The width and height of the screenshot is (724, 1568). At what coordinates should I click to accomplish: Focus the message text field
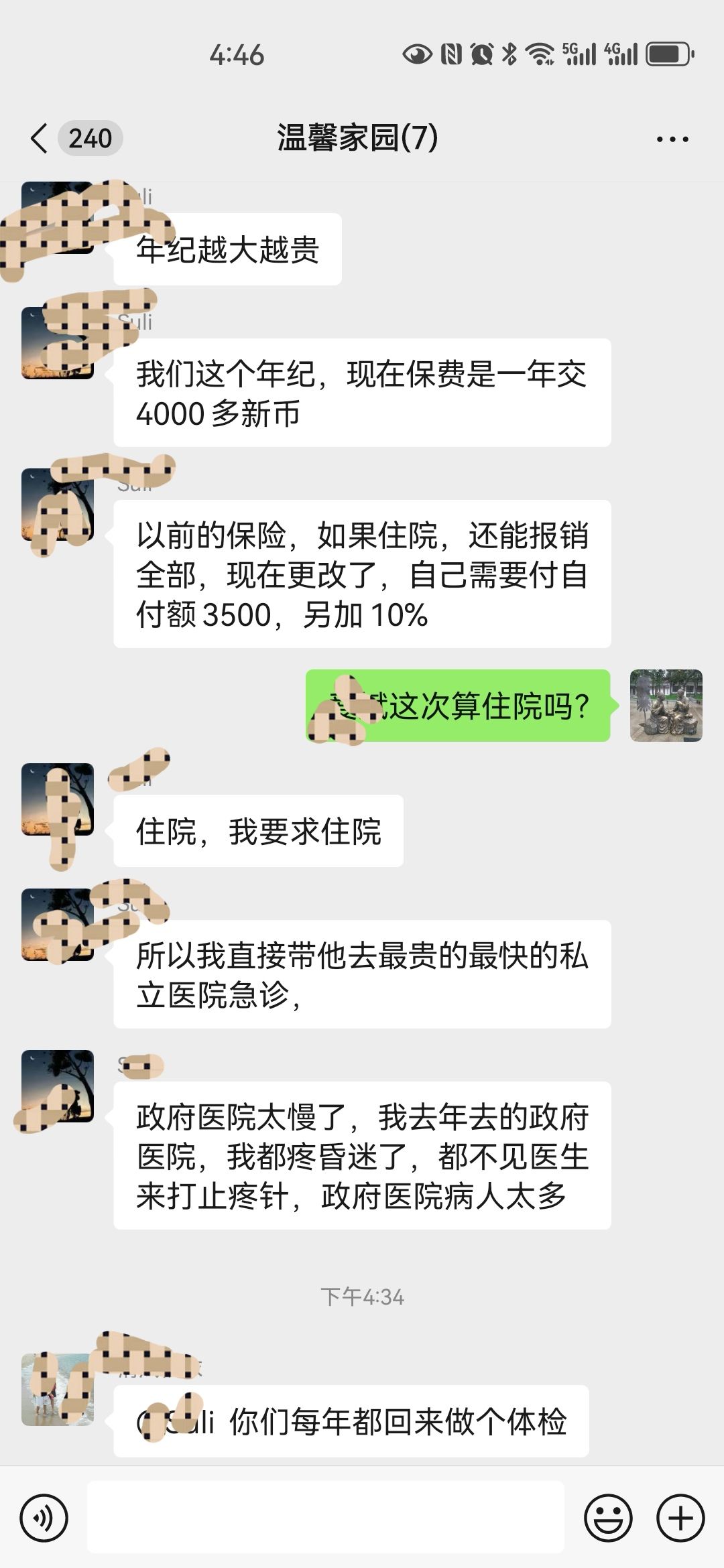click(x=326, y=1518)
